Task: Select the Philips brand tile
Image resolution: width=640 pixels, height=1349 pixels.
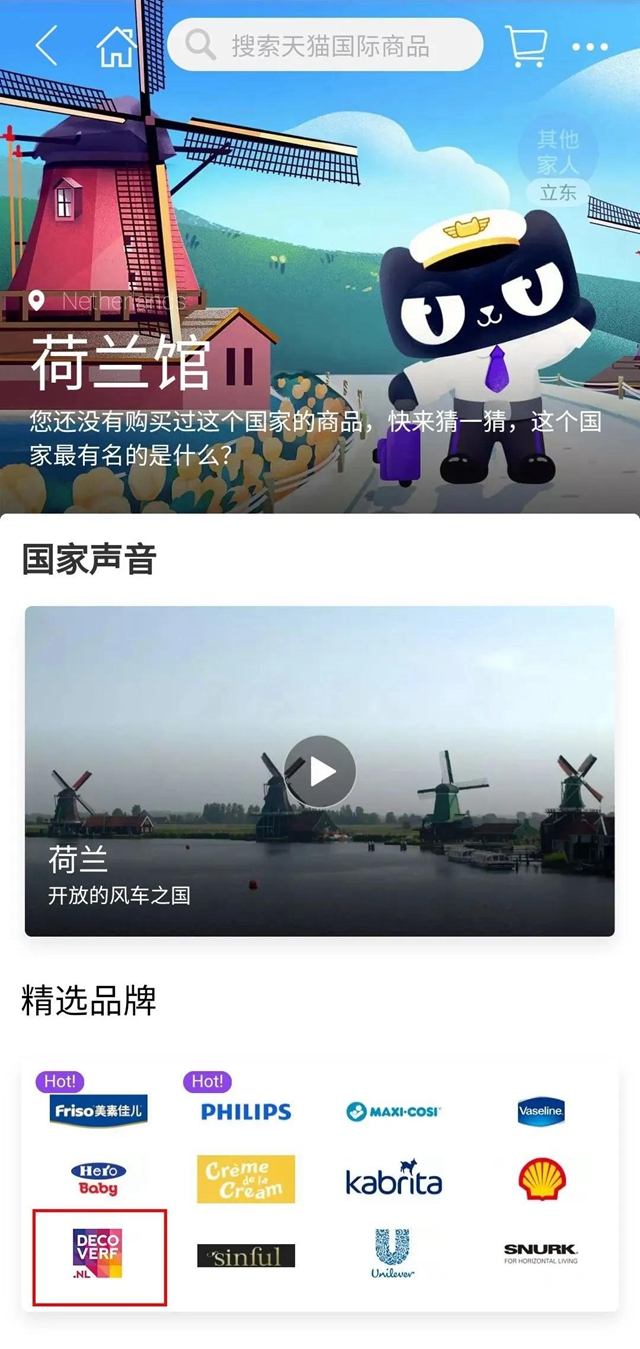Action: tap(246, 1111)
